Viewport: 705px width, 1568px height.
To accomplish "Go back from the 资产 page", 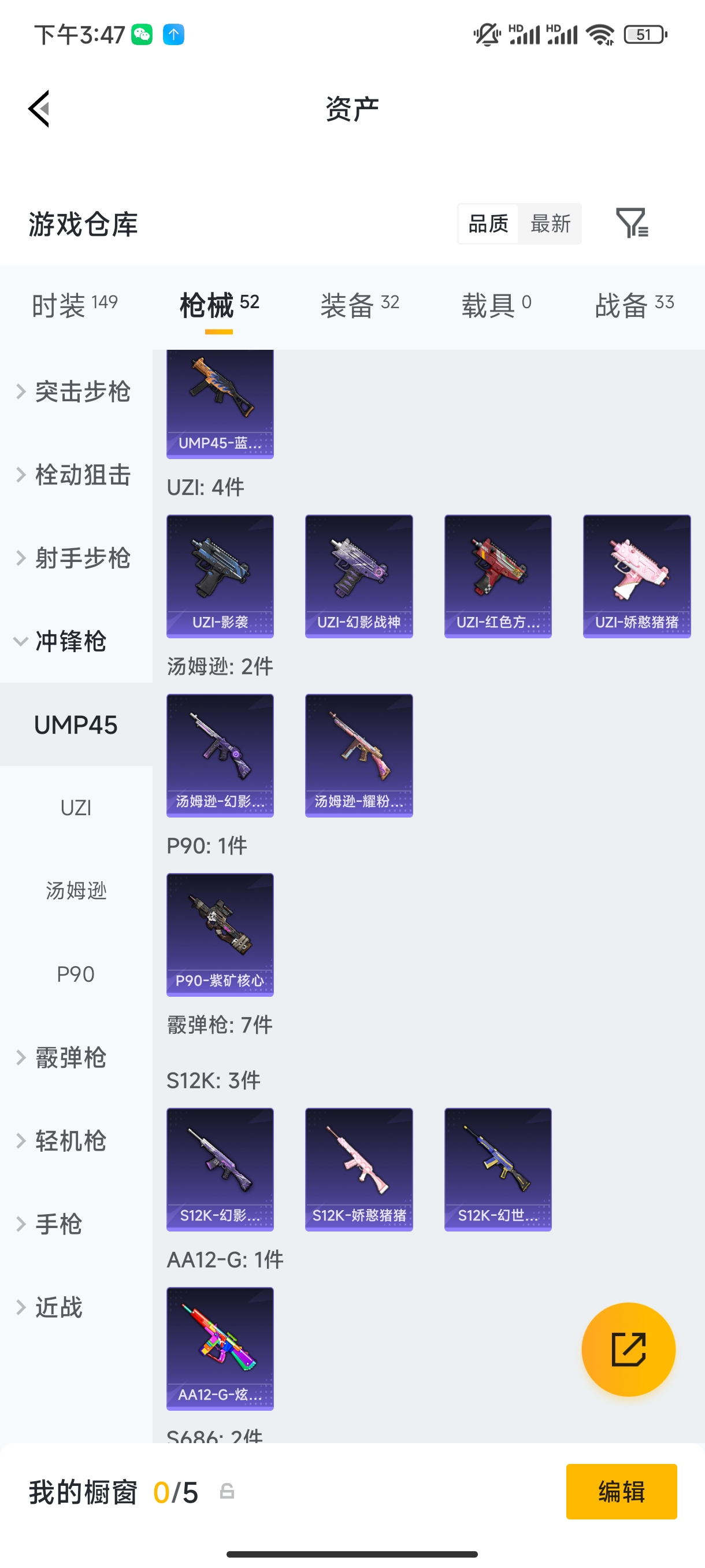I will coord(39,109).
